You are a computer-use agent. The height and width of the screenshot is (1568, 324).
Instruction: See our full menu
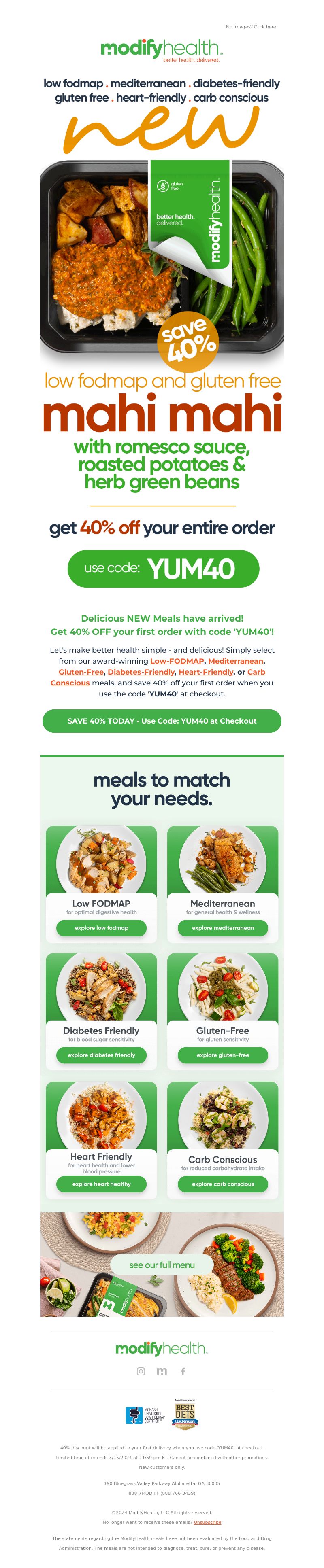[162, 1265]
